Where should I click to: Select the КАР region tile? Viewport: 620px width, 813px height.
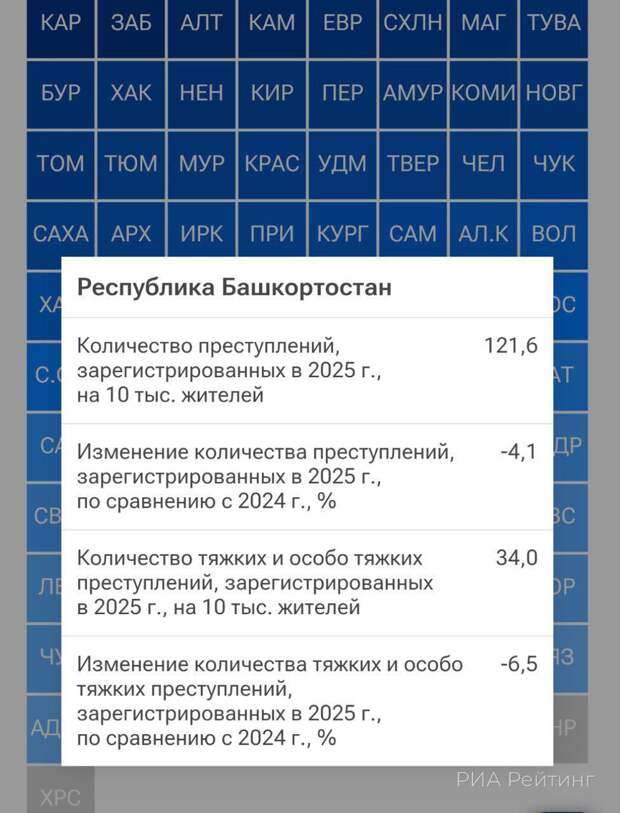click(61, 24)
